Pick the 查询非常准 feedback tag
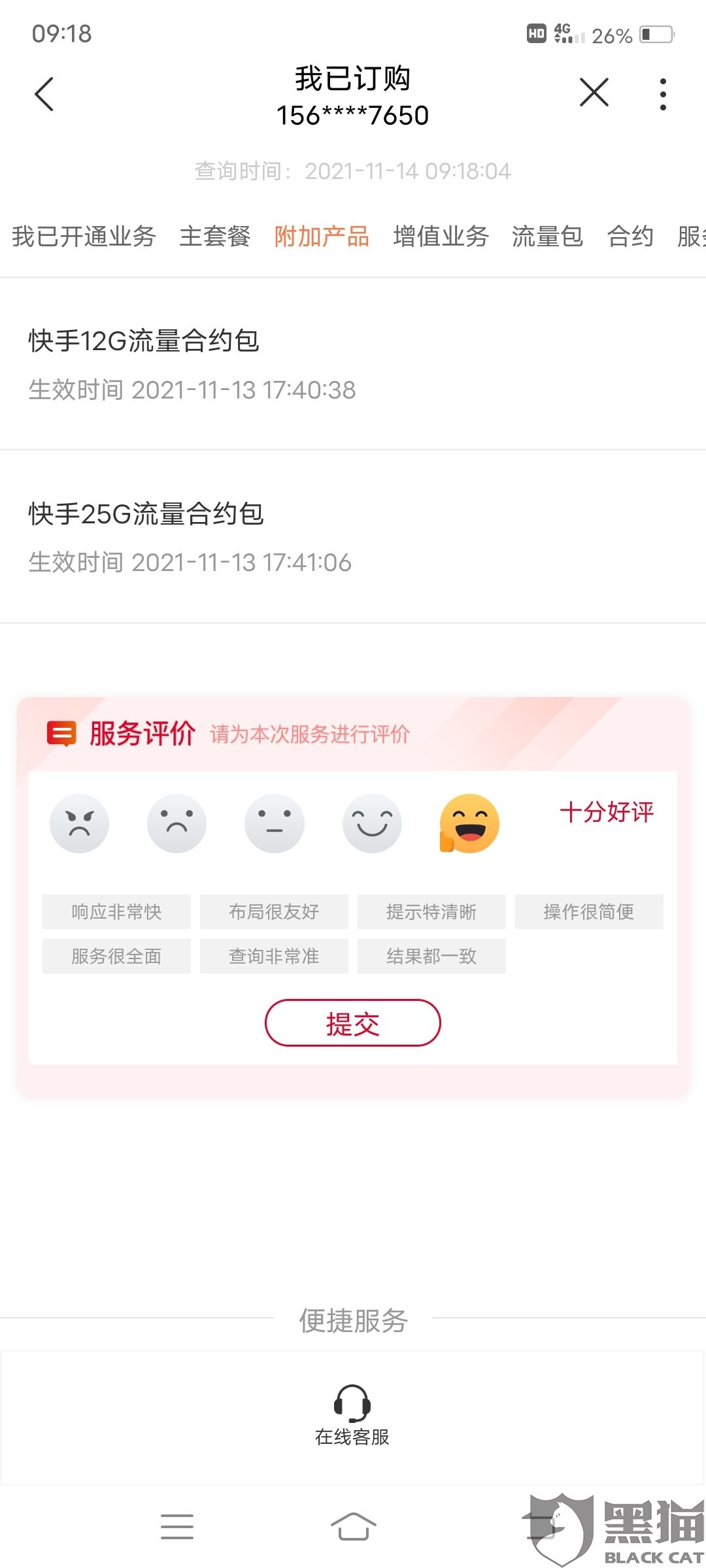 tap(274, 956)
